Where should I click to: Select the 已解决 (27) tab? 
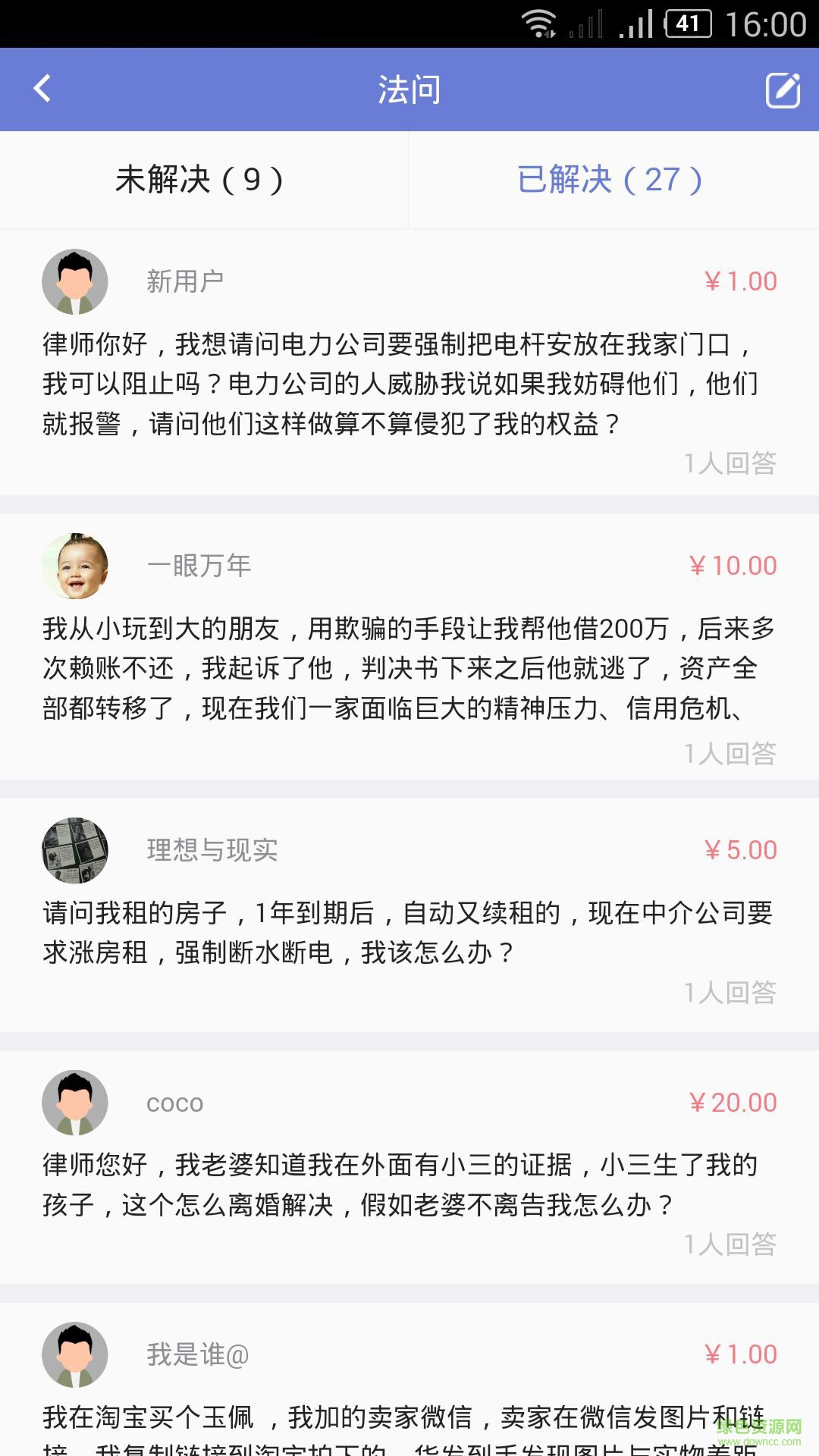[610, 180]
